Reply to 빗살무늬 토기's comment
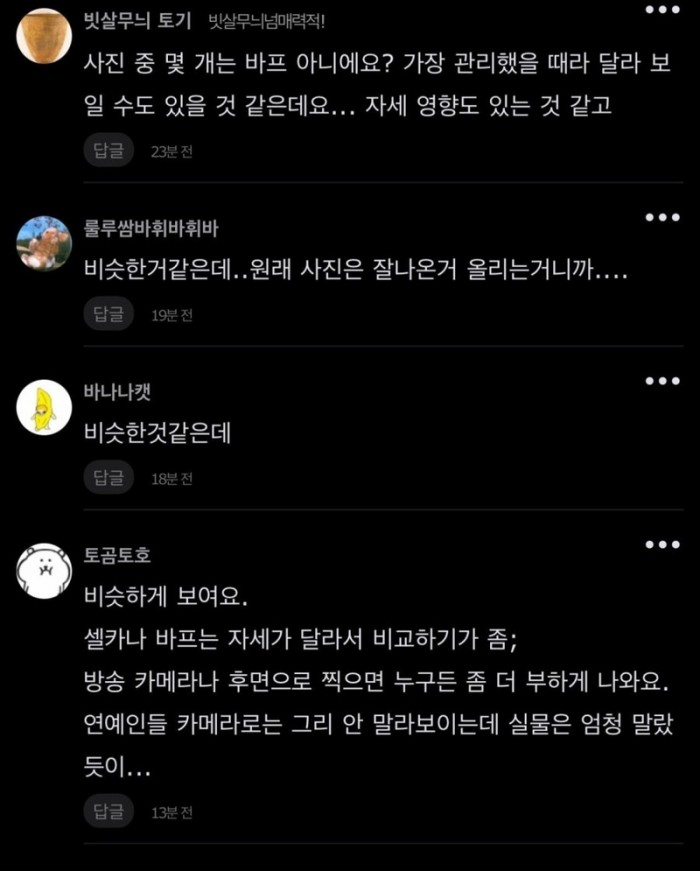Image resolution: width=700 pixels, height=871 pixels. coord(109,151)
